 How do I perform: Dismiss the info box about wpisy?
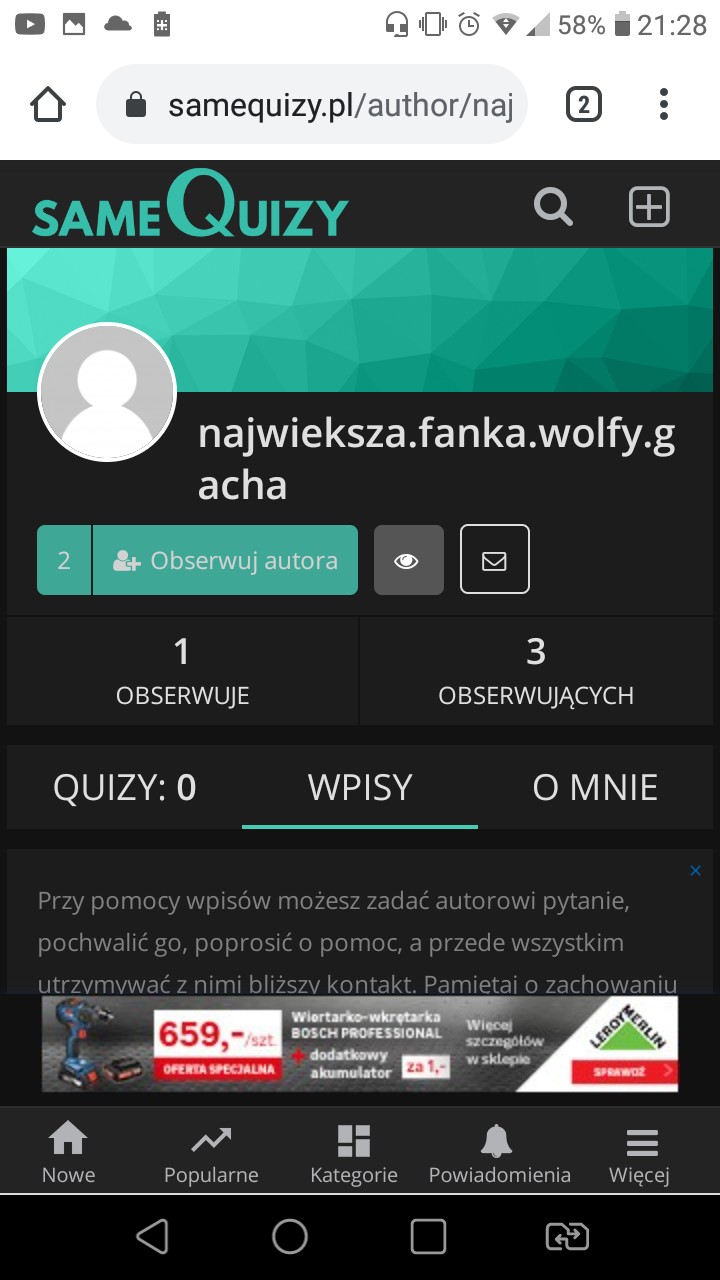(x=695, y=871)
